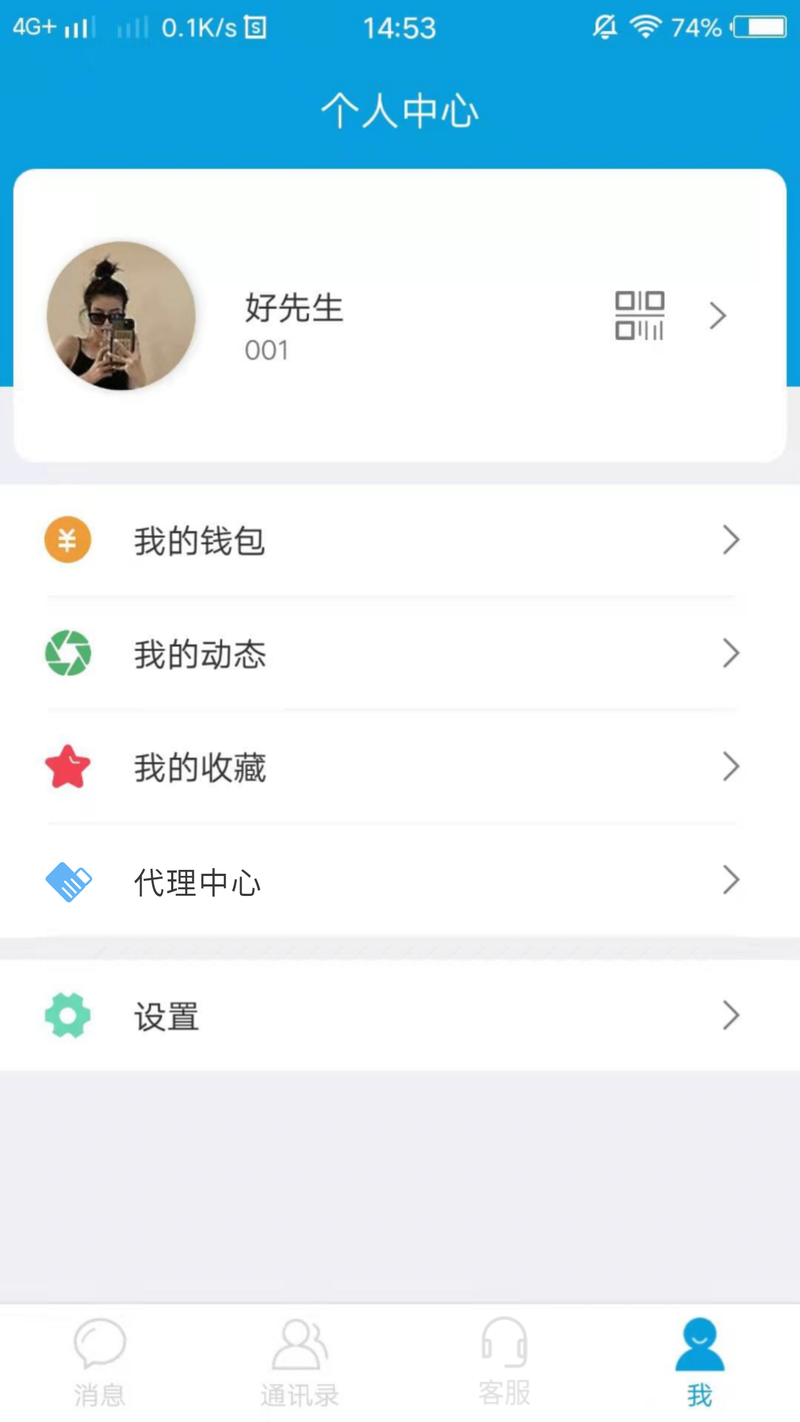Viewport: 800px width, 1422px height.
Task: Open 代理中心 agent center
Action: pos(400,881)
